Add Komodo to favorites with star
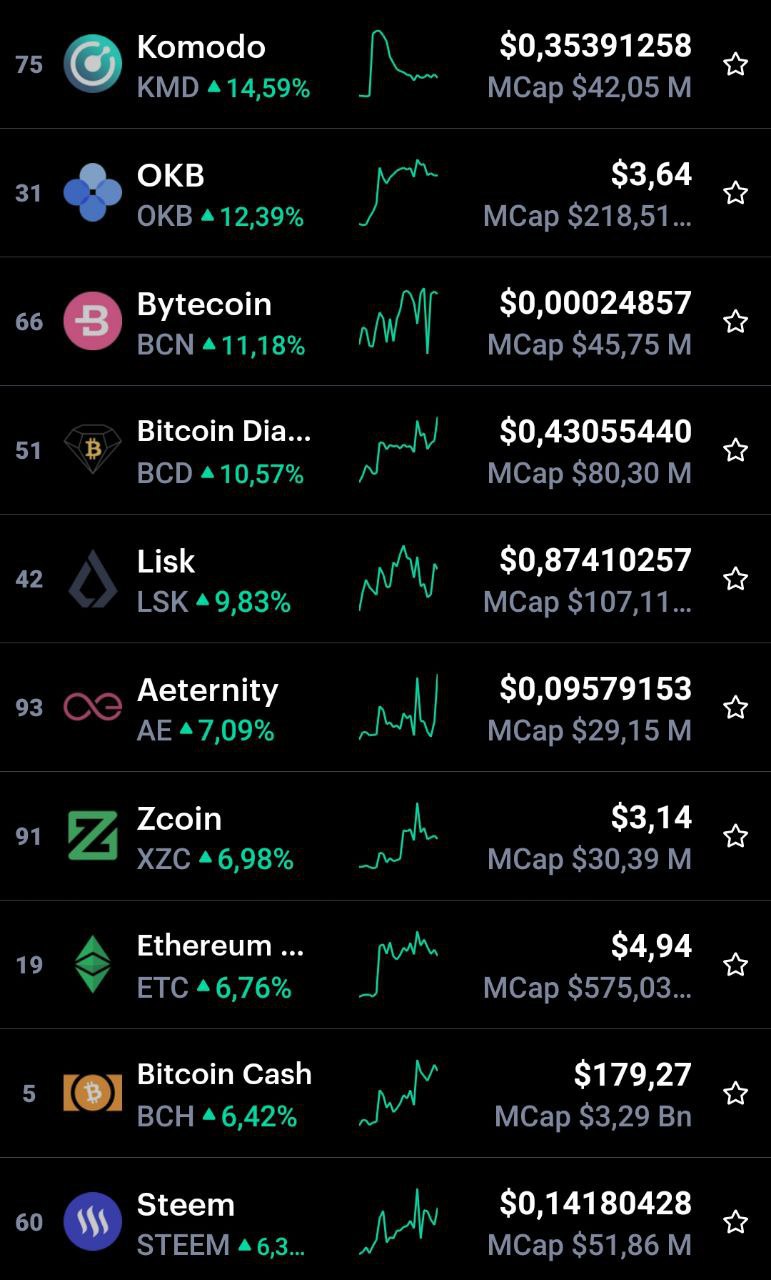 tap(736, 65)
